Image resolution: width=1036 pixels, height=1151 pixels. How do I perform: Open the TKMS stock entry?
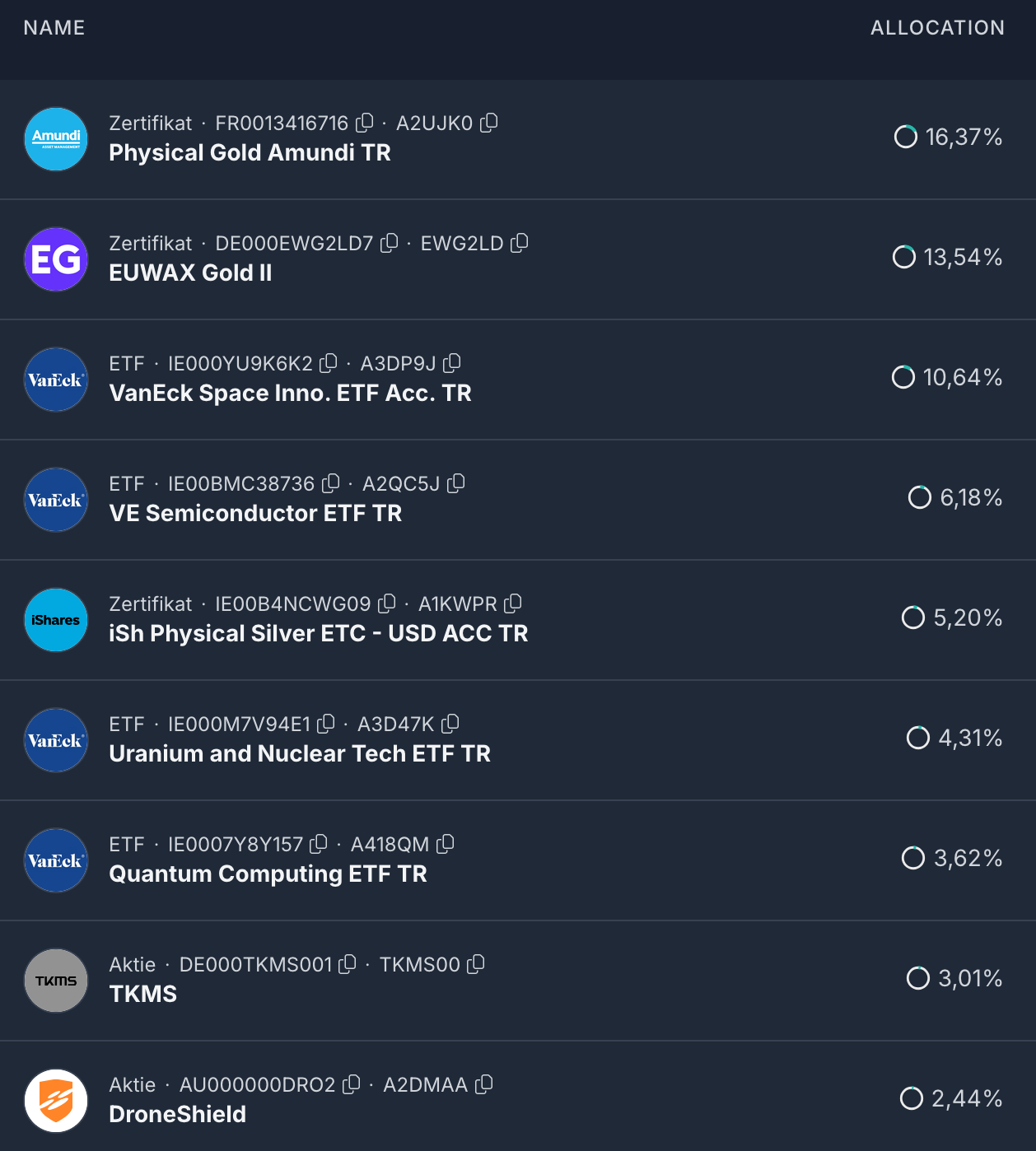tap(143, 995)
